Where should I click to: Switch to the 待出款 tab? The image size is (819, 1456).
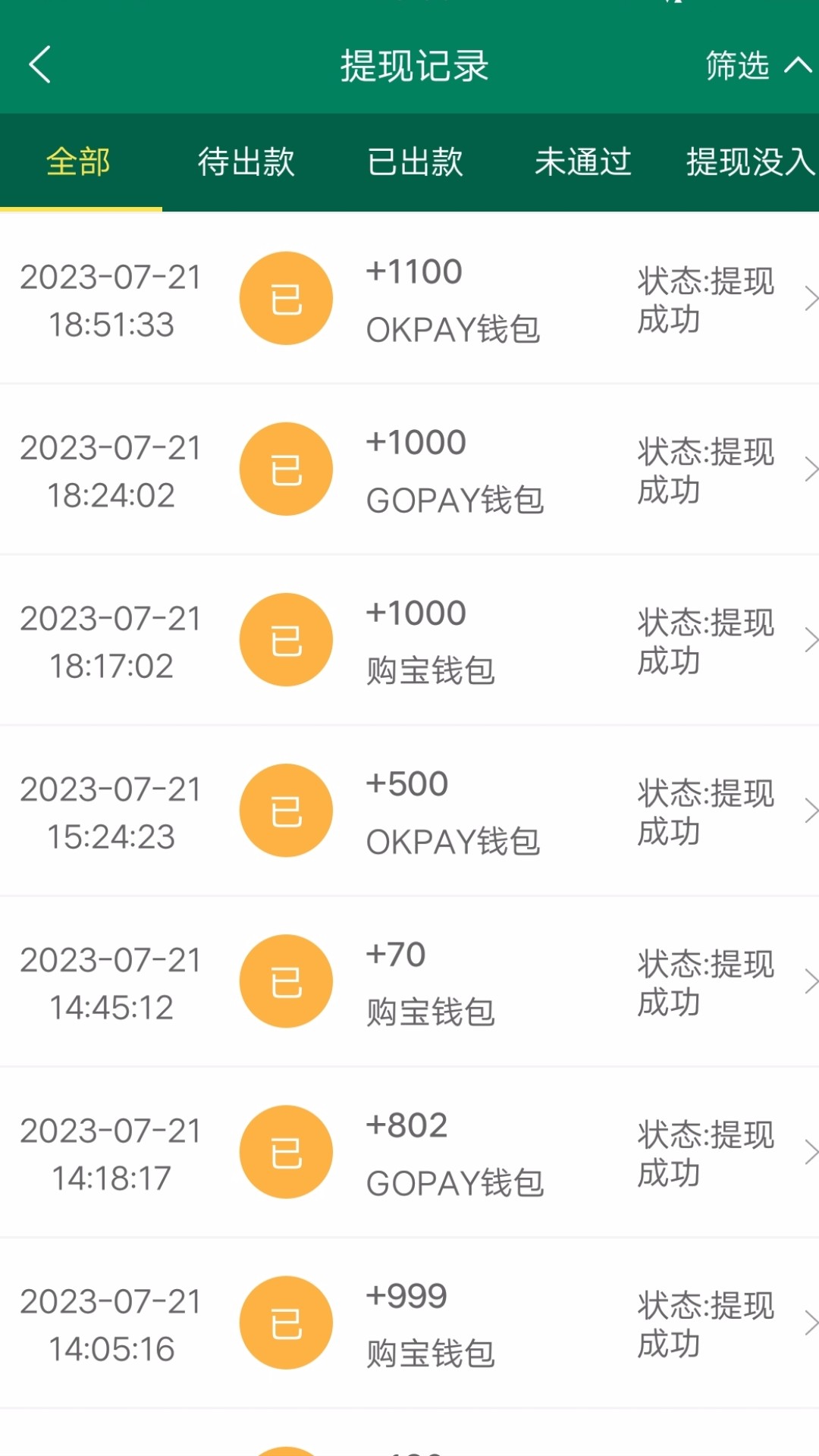[x=246, y=162]
